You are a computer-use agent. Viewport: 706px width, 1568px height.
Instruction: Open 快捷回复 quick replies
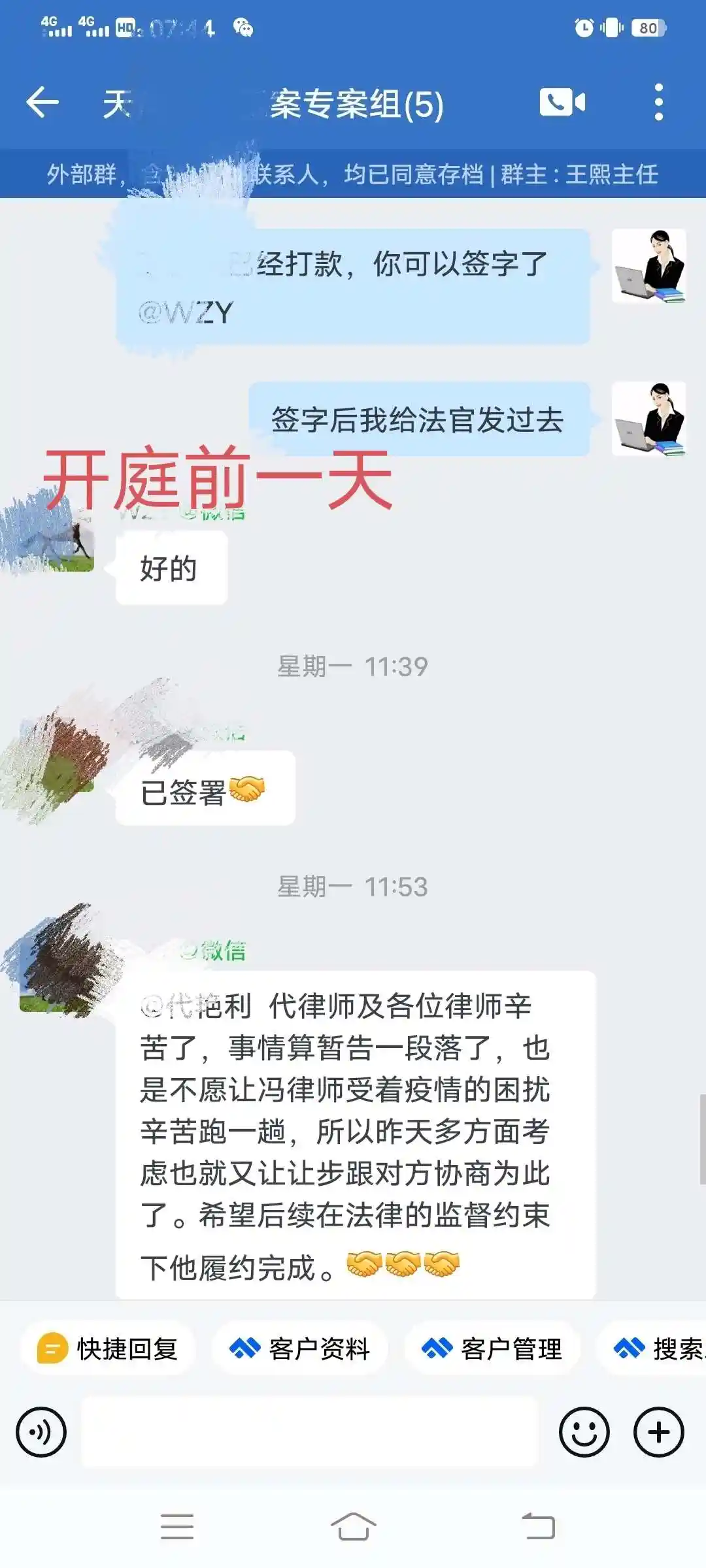[109, 1348]
